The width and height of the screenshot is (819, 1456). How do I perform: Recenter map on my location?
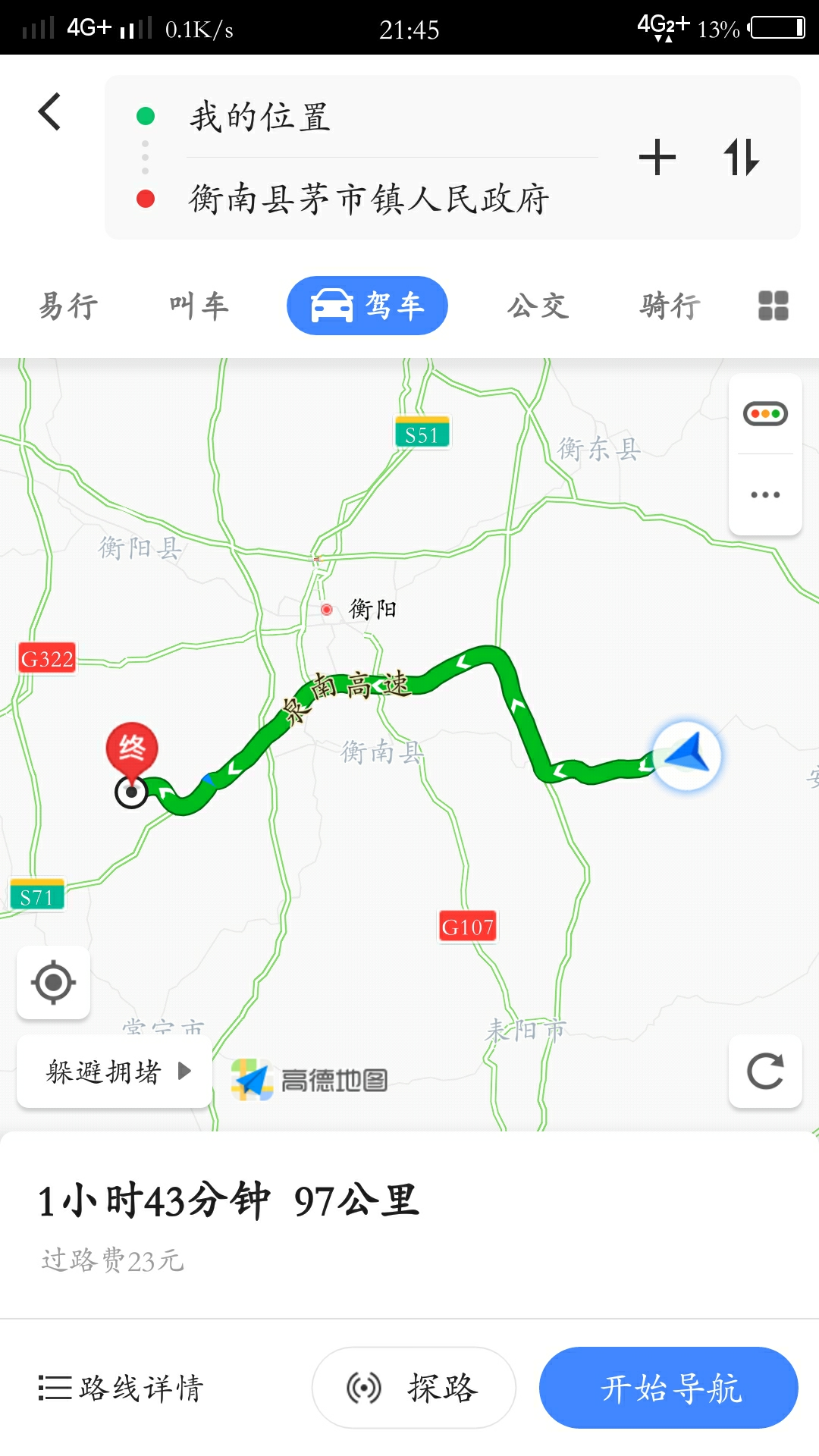click(53, 983)
